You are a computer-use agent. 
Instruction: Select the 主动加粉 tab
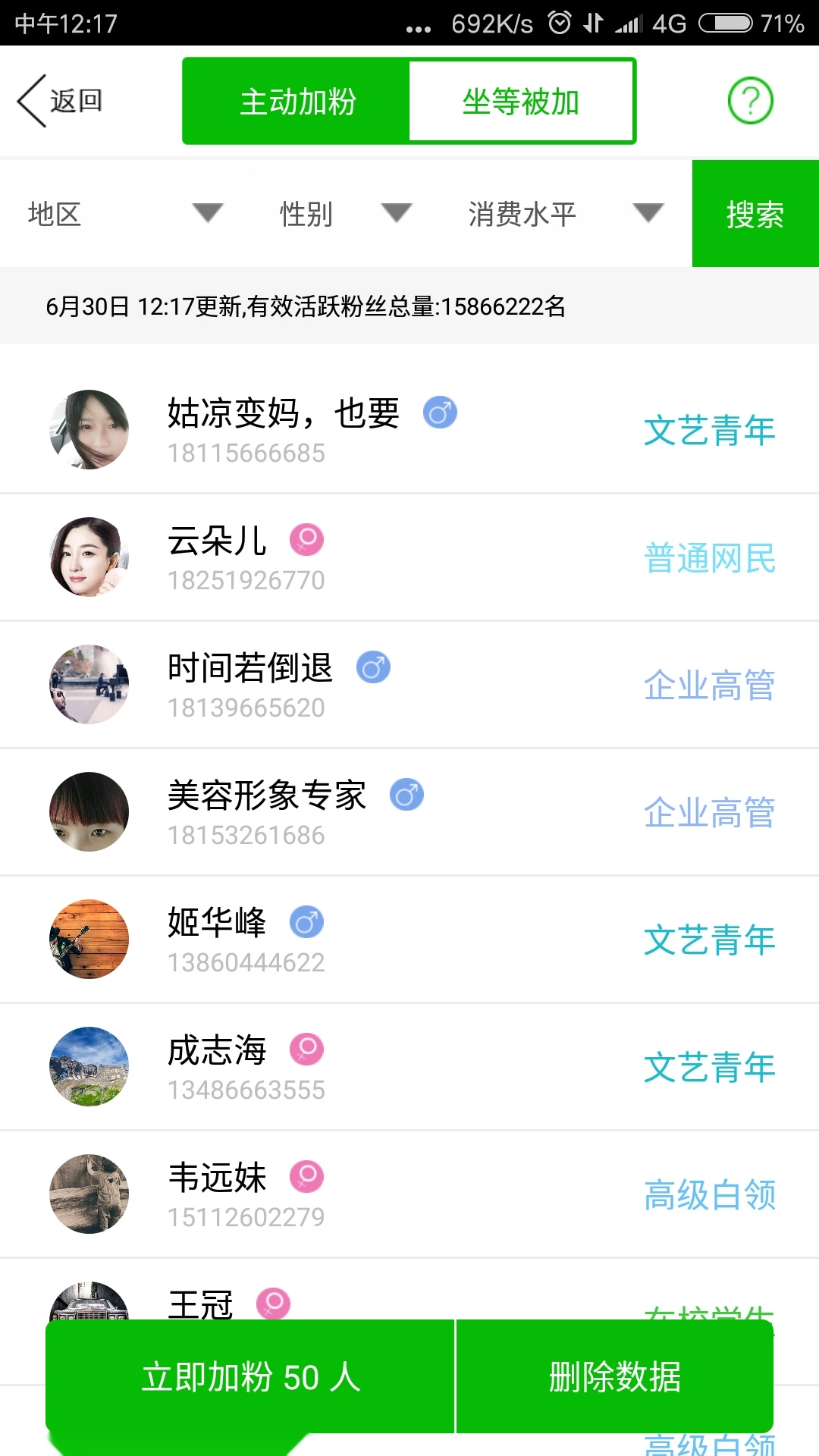coord(295,101)
